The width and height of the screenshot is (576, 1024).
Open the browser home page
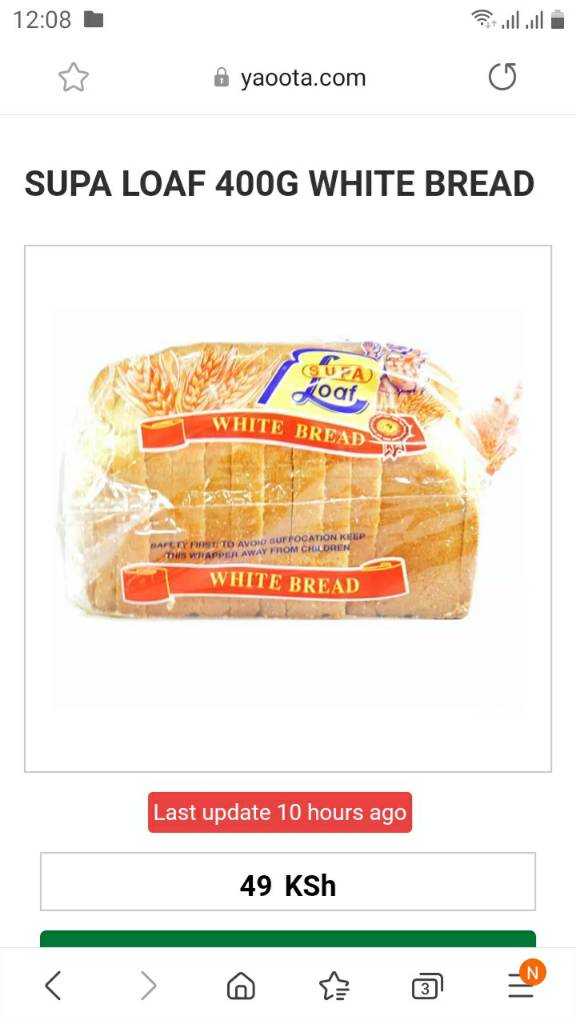[x=240, y=985]
